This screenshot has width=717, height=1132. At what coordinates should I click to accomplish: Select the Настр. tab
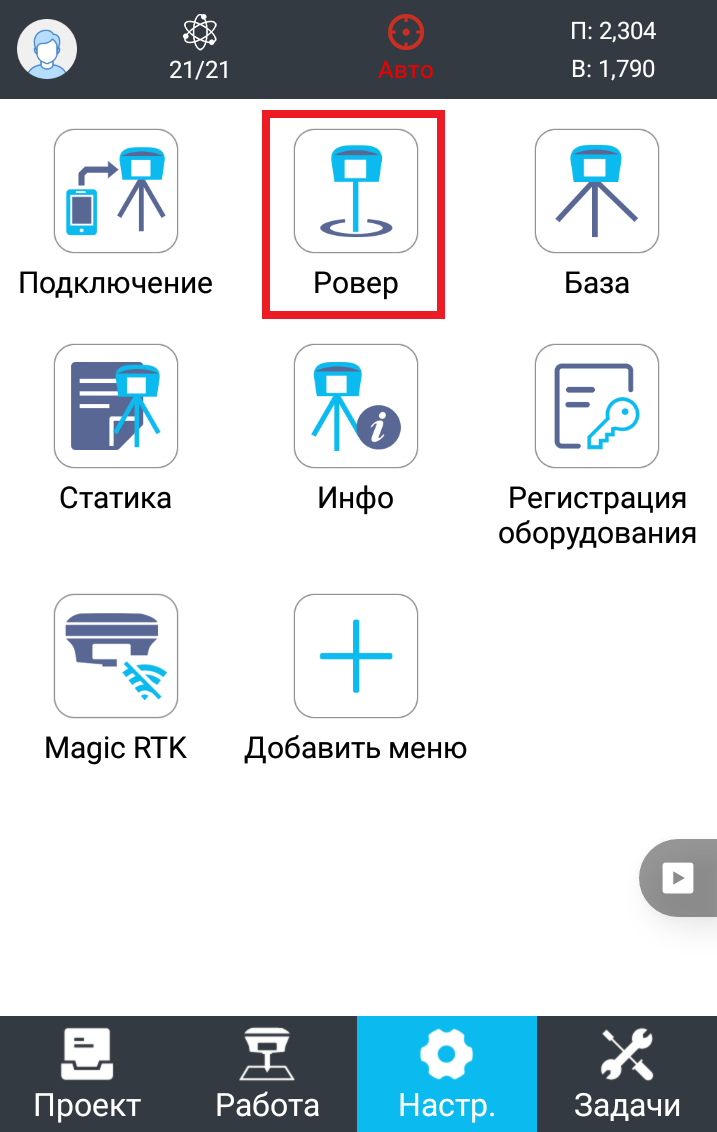pos(446,1075)
